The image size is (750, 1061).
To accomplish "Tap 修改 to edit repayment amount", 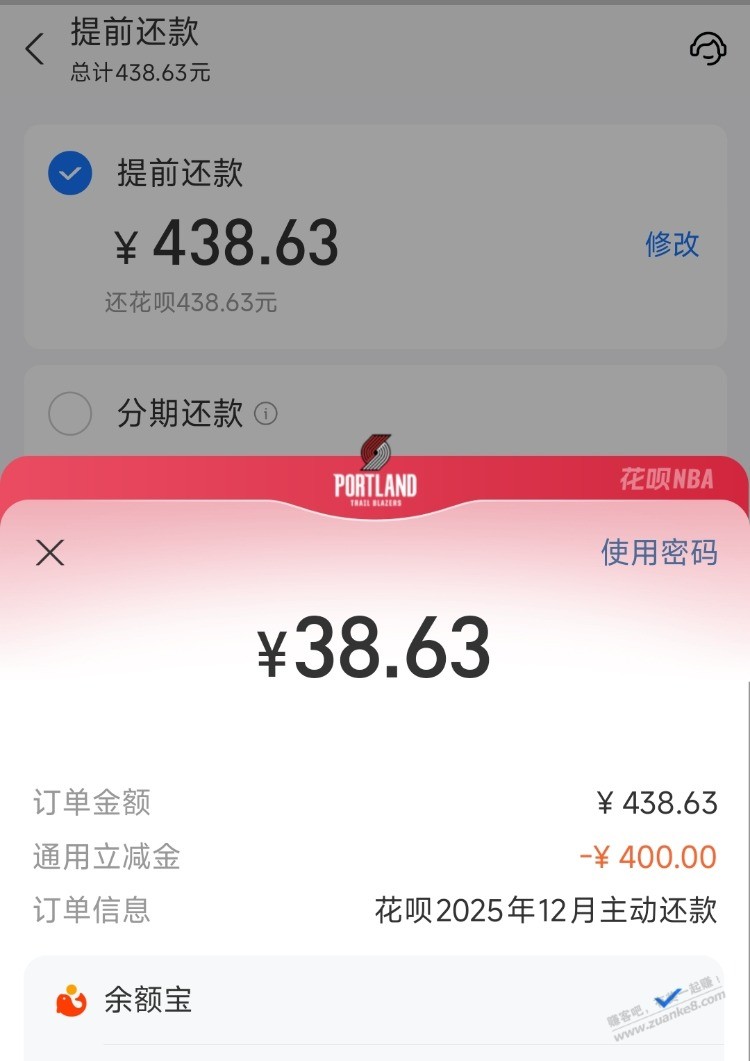I will click(672, 244).
